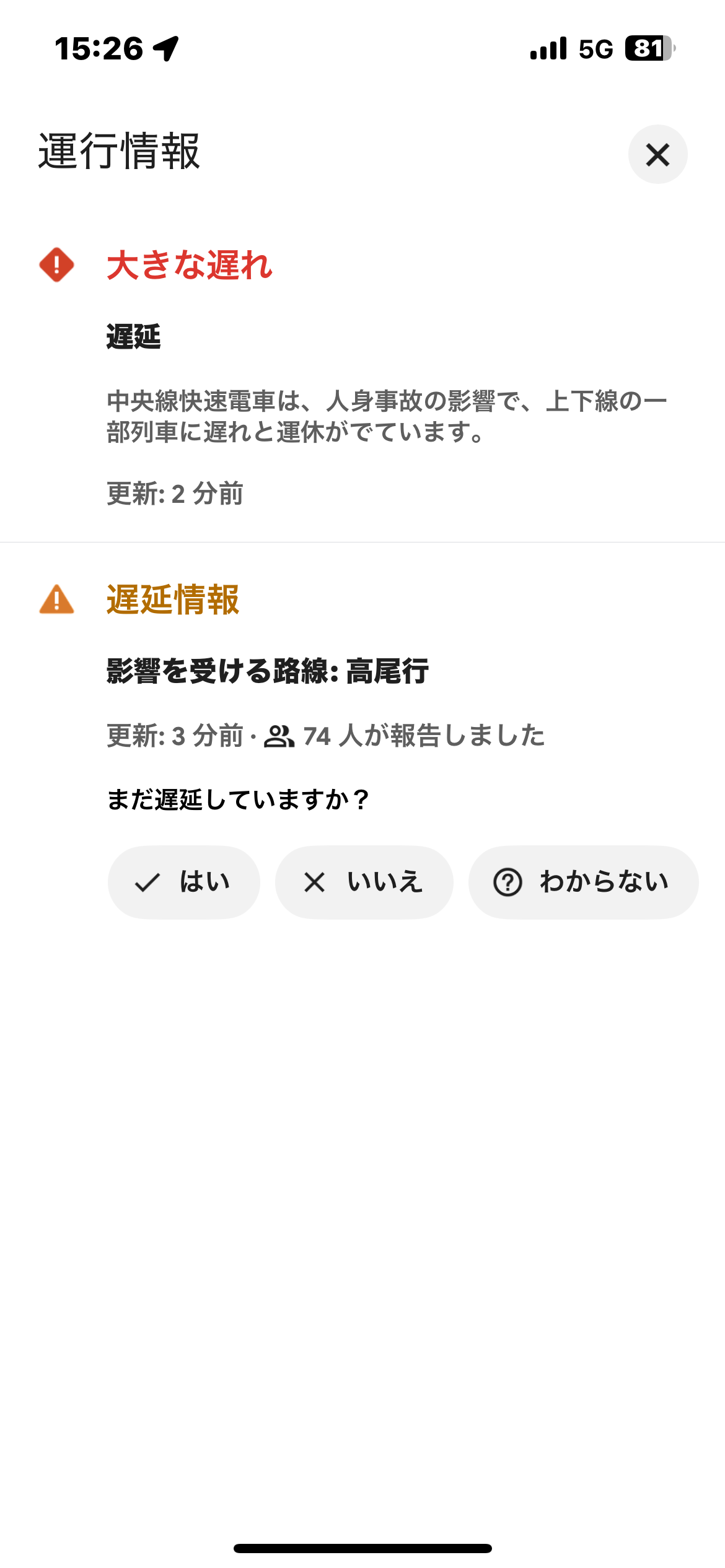This screenshot has height=1568, width=725.
Task: Choose the わからない option
Action: 582,882
